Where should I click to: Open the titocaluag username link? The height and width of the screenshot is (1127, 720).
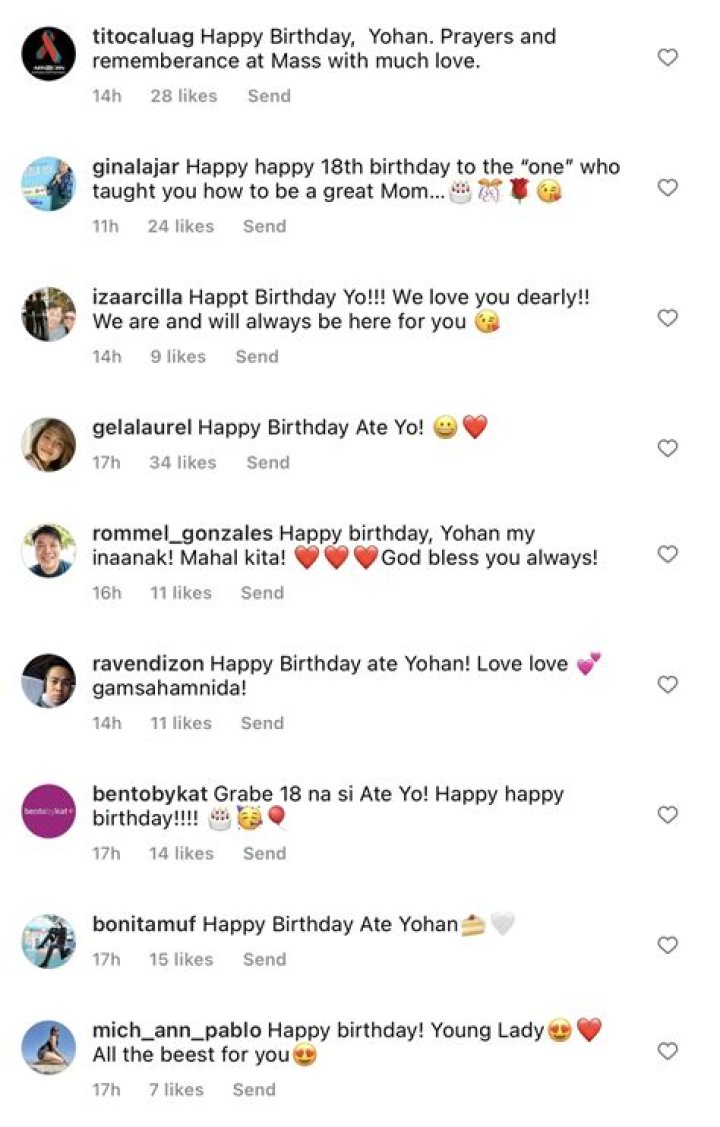pyautogui.click(x=144, y=36)
